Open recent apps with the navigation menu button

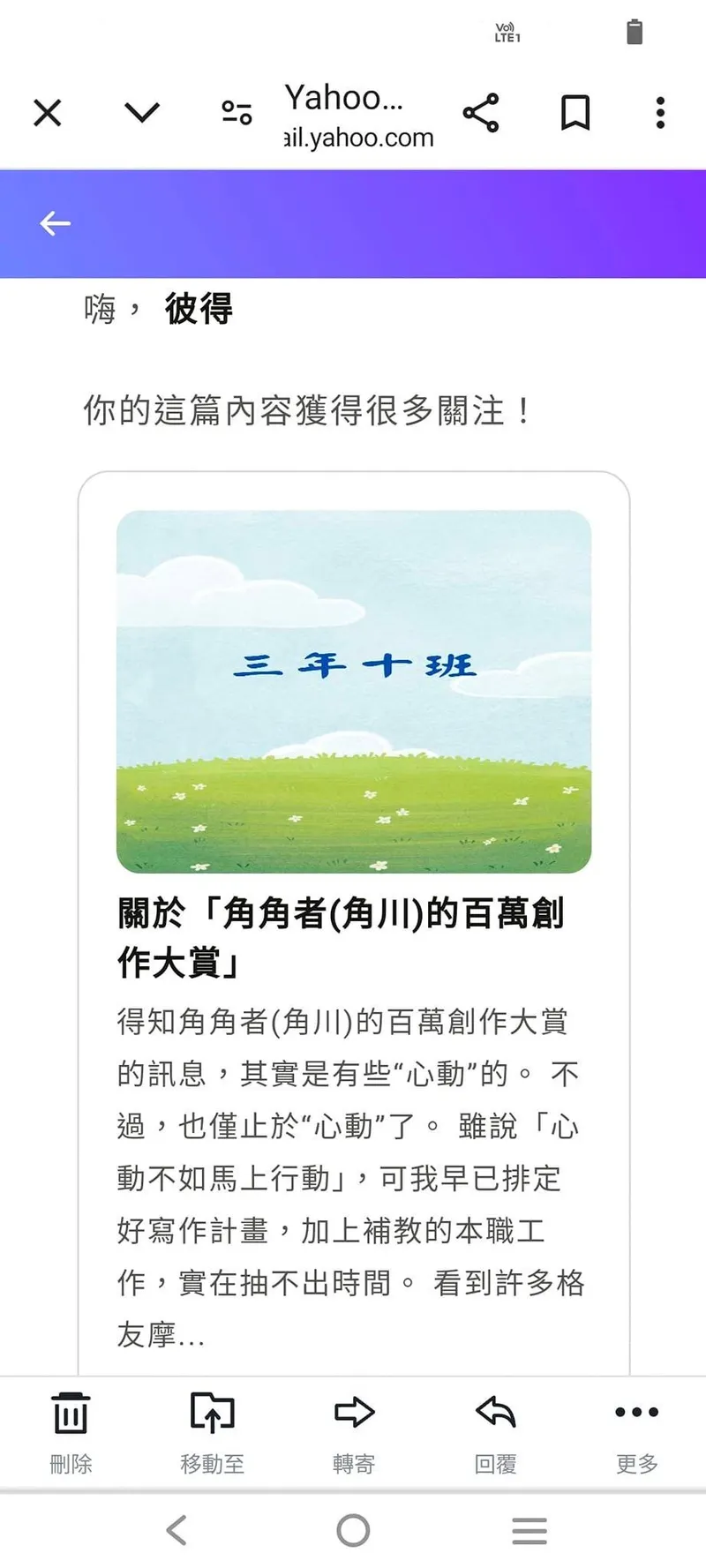pyautogui.click(x=529, y=1531)
